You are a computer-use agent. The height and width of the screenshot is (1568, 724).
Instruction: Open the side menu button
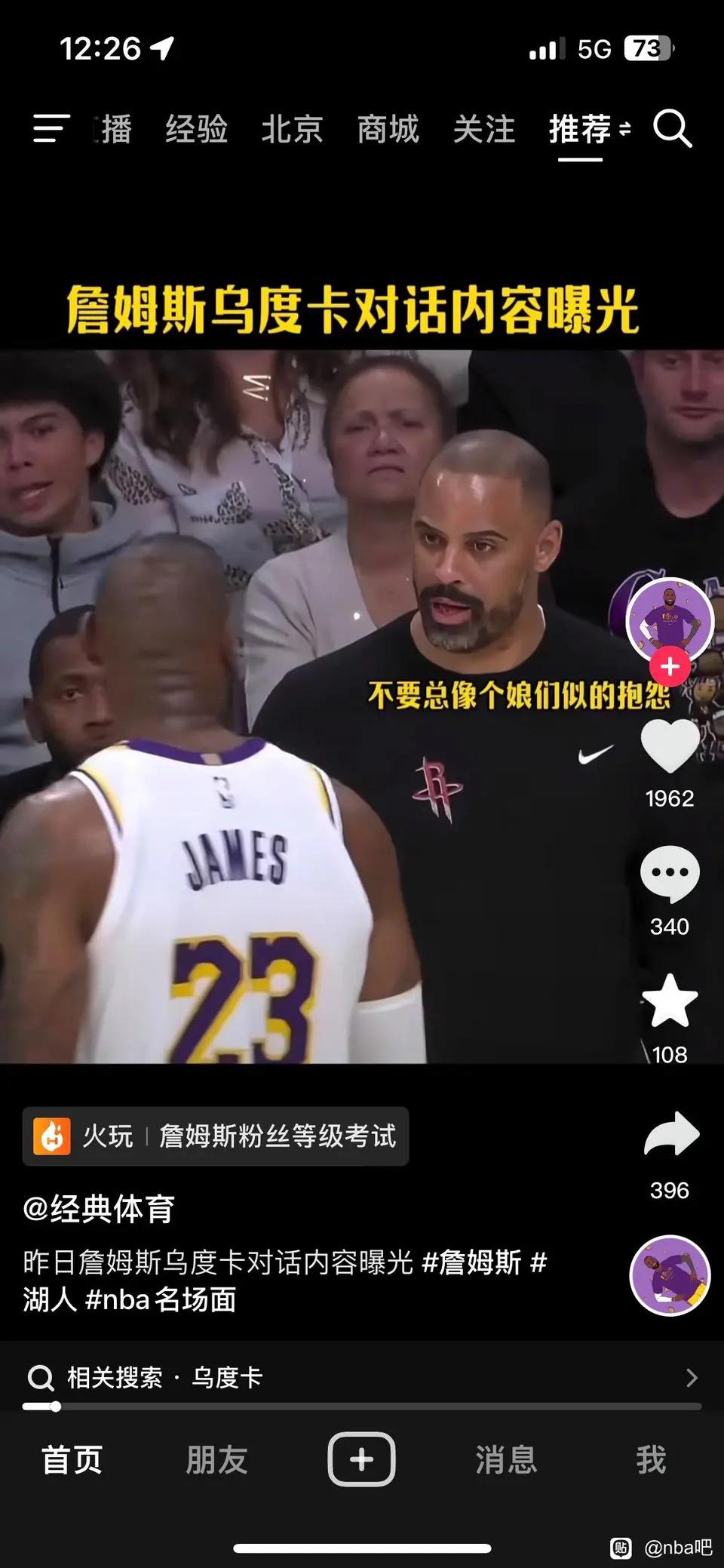tap(51, 128)
